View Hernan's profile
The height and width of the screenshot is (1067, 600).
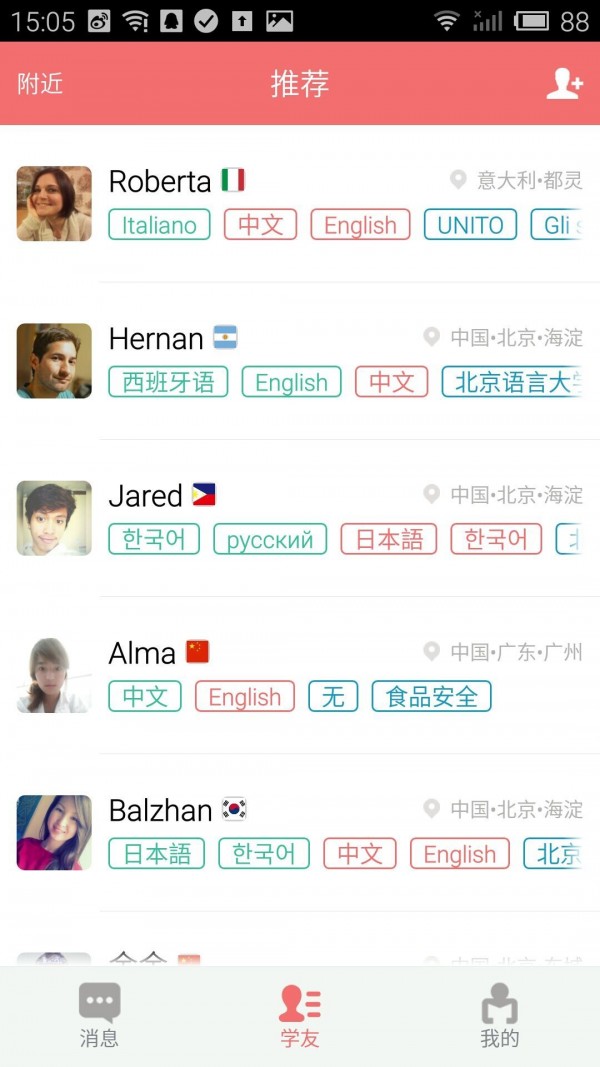(300, 361)
